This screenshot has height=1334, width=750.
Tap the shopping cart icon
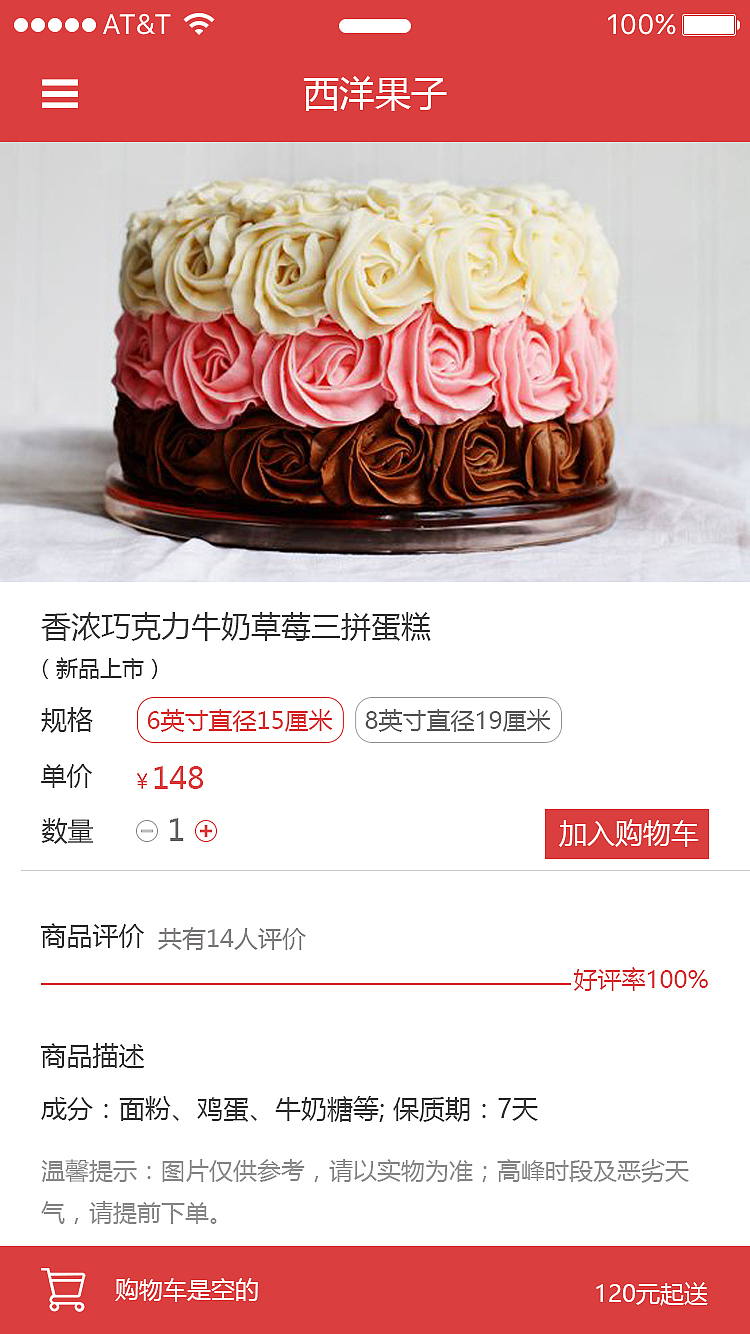(63, 1289)
